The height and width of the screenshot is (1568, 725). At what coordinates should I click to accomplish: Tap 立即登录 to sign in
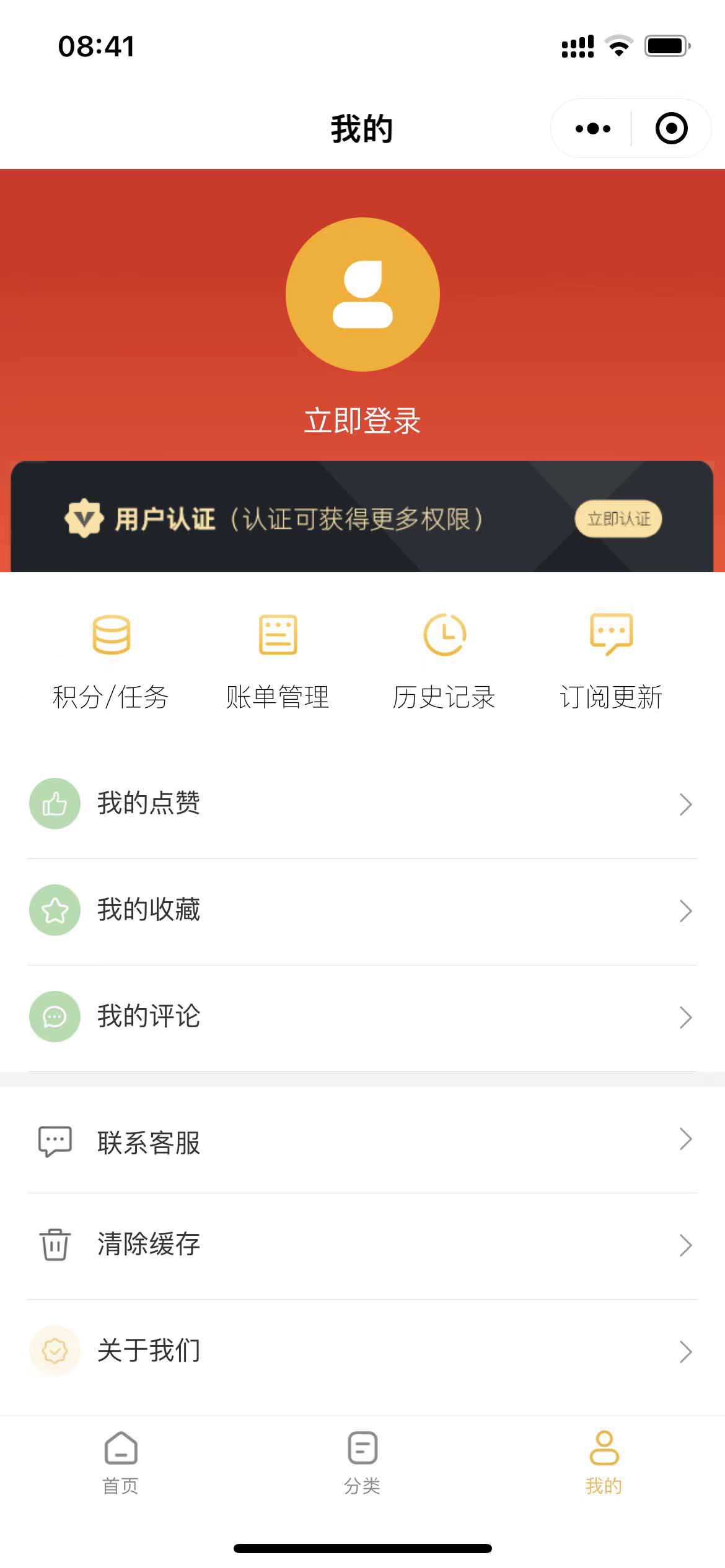pyautogui.click(x=362, y=421)
